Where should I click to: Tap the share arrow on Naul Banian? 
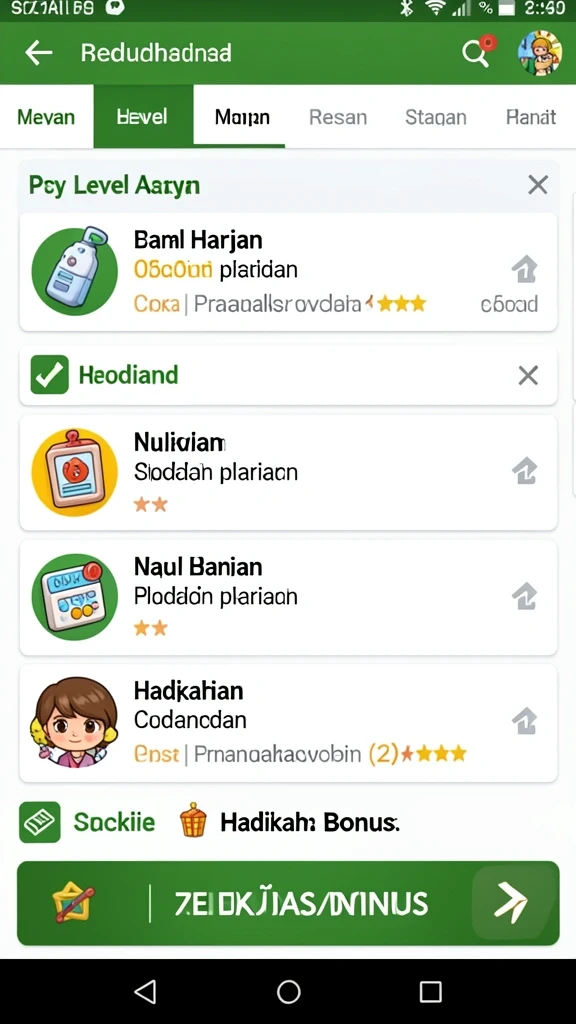[524, 596]
